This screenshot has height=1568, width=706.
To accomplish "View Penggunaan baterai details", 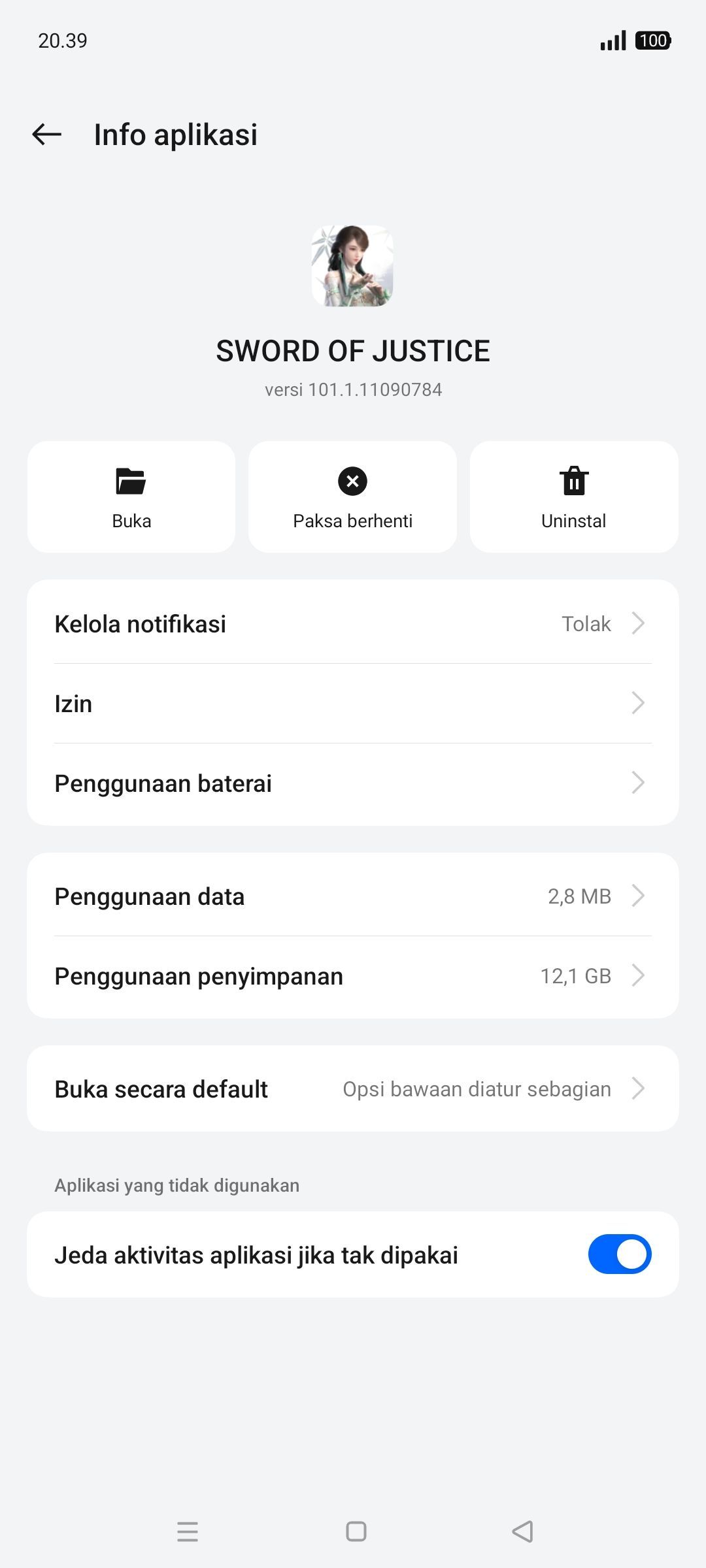I will tap(352, 783).
